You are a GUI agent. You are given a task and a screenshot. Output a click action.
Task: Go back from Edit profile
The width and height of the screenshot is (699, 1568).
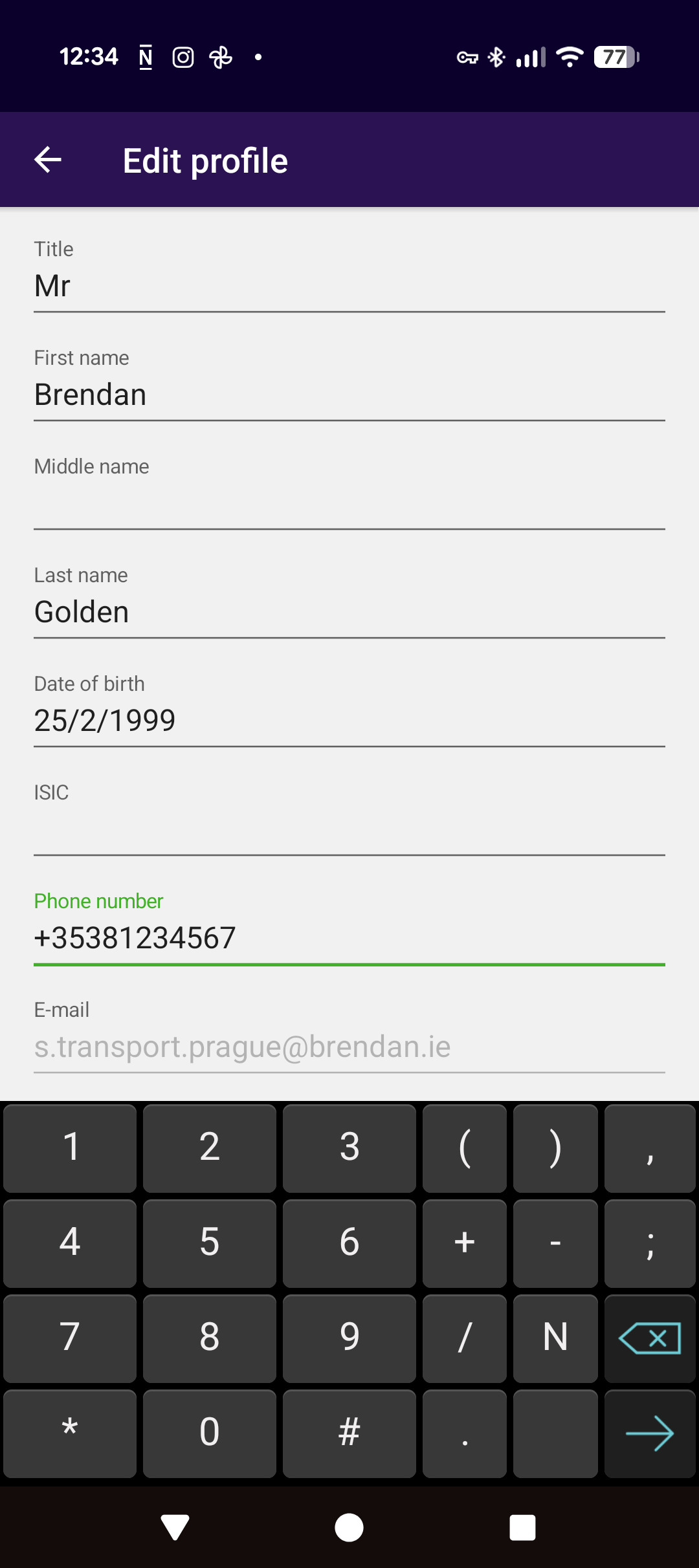coord(48,160)
